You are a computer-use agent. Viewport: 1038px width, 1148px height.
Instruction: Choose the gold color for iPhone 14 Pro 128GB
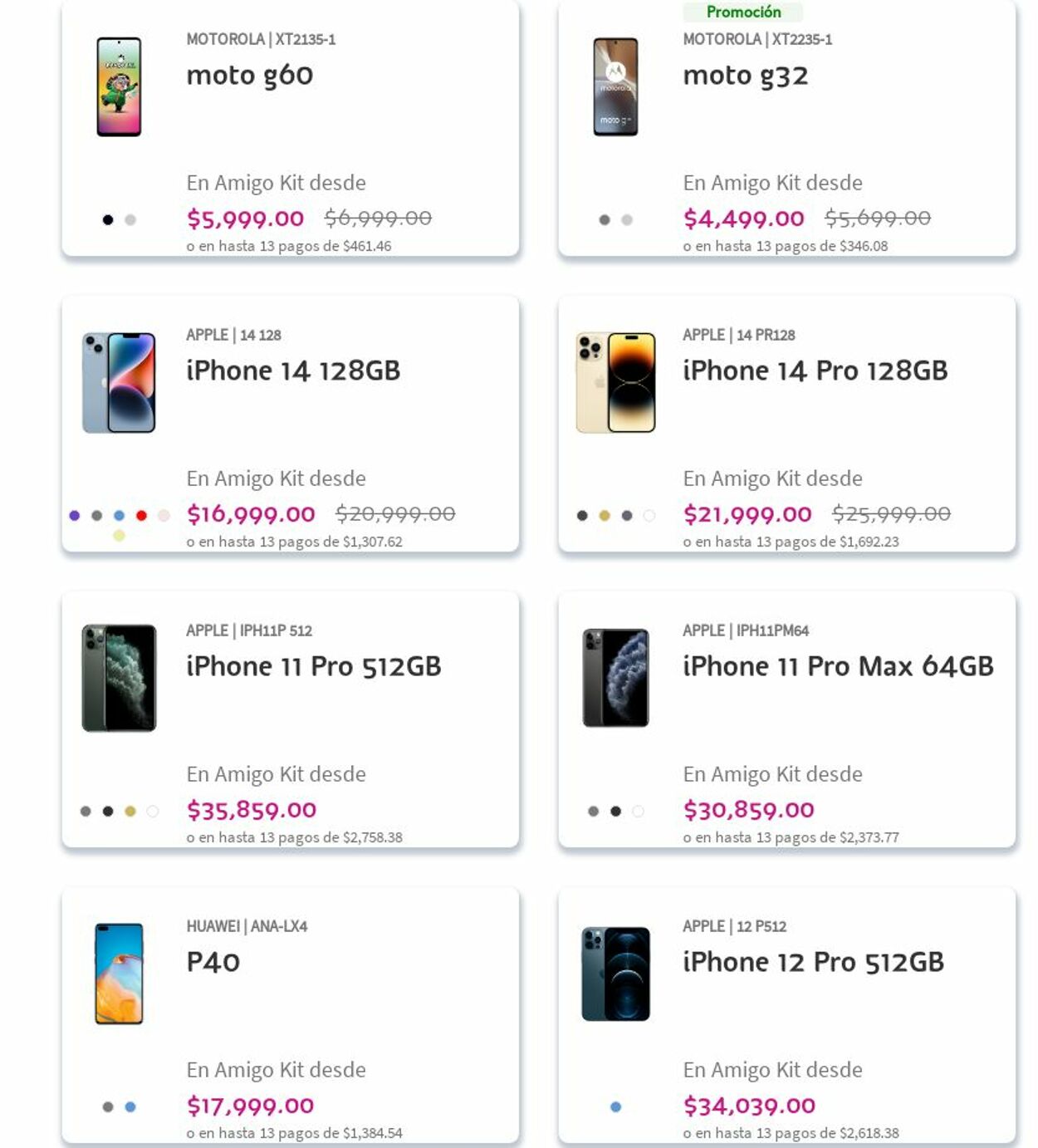coord(605,516)
